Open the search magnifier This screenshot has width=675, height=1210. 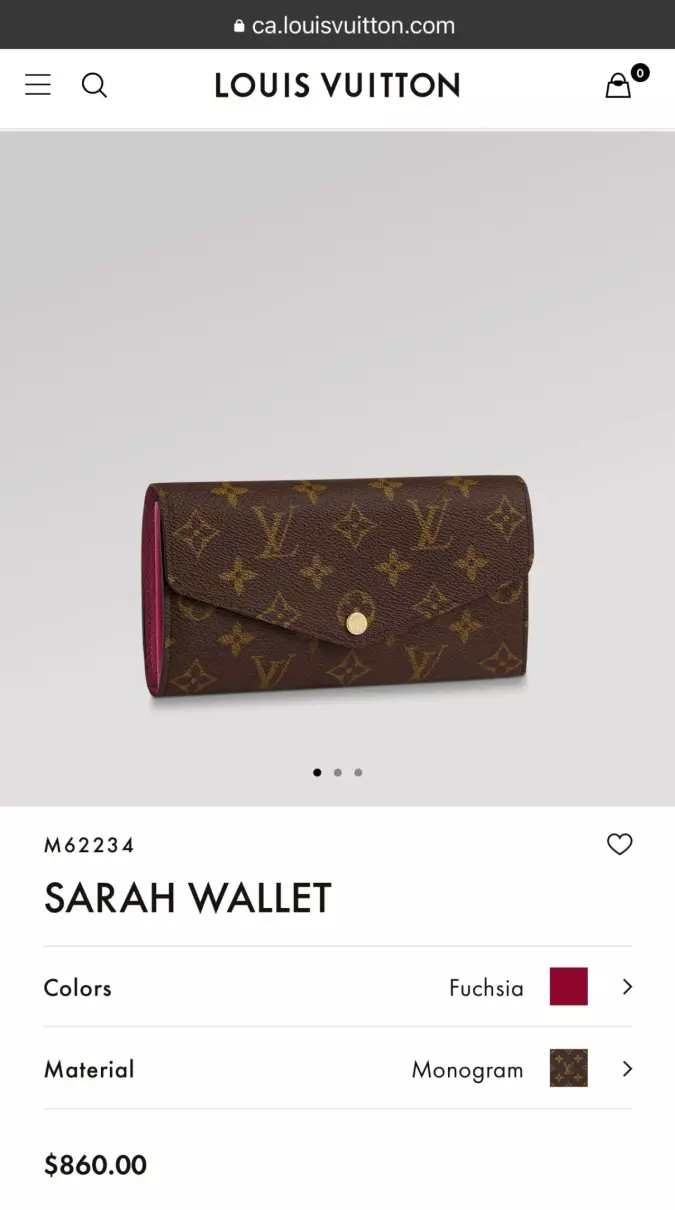click(x=94, y=85)
